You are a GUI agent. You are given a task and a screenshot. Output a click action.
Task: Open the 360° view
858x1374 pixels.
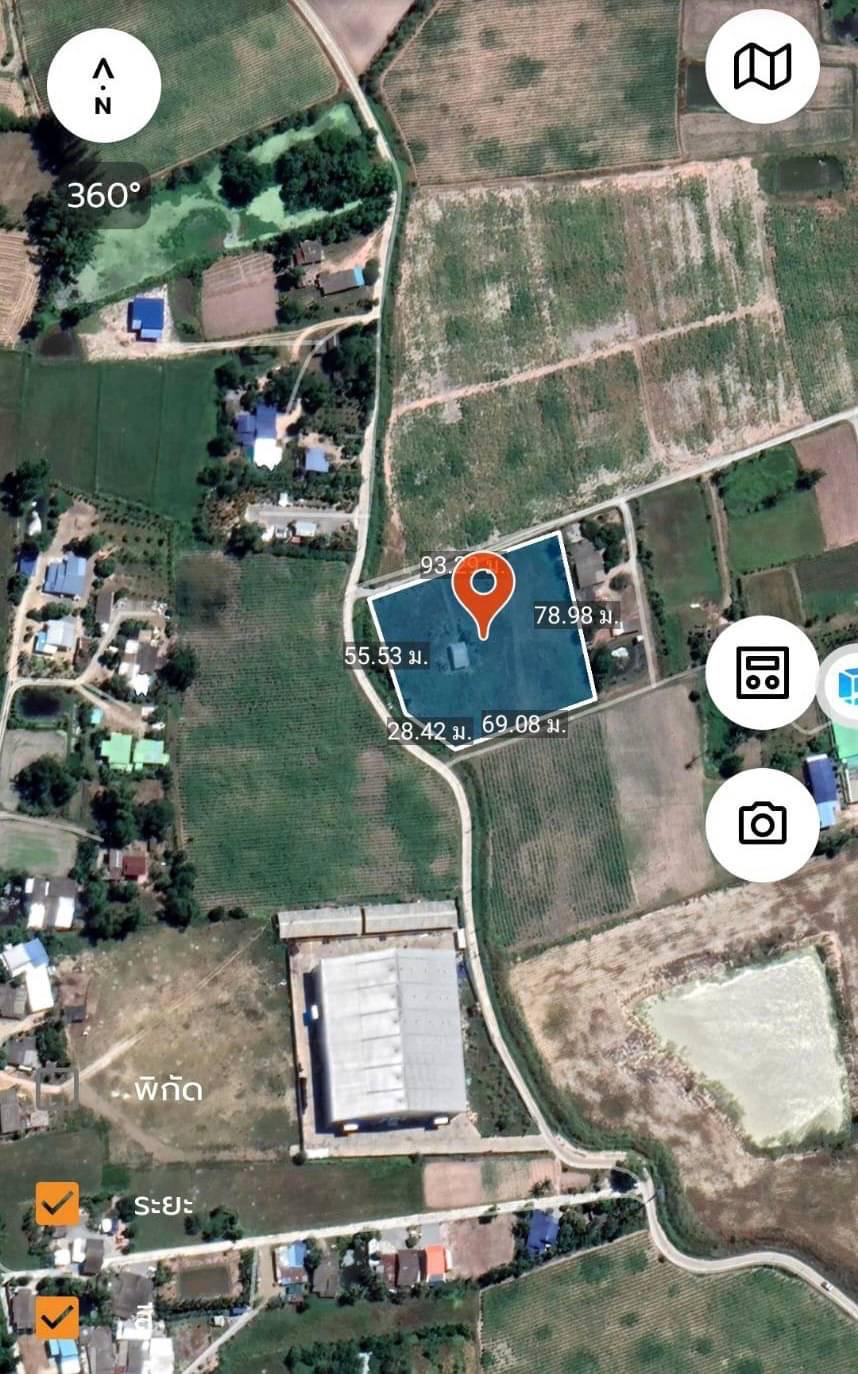[x=104, y=195]
